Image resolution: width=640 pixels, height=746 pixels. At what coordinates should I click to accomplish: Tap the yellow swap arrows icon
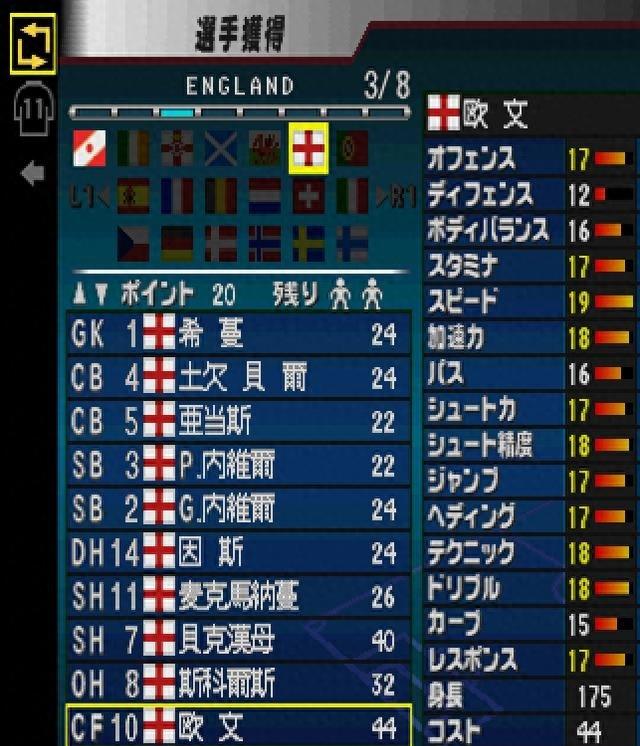(32, 46)
